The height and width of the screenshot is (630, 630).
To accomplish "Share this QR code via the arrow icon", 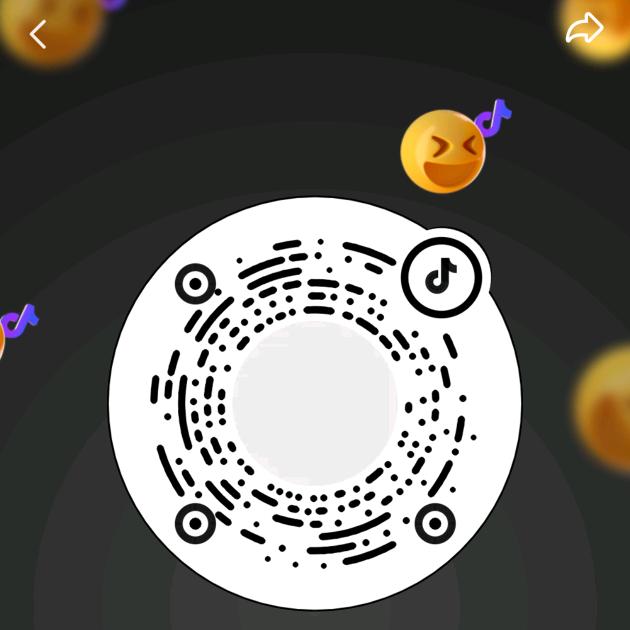I will pyautogui.click(x=585, y=29).
